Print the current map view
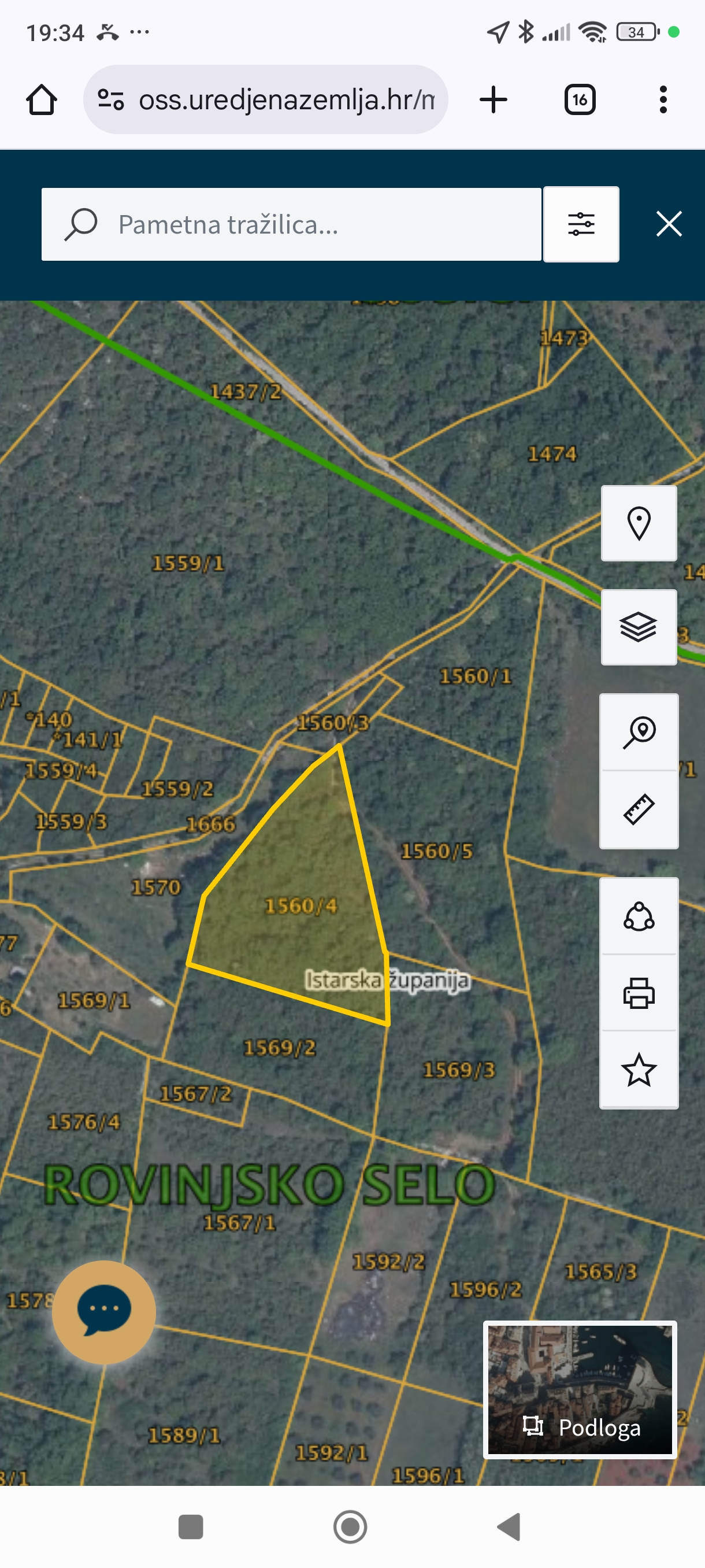Image resolution: width=705 pixels, height=1568 pixels. (639, 993)
